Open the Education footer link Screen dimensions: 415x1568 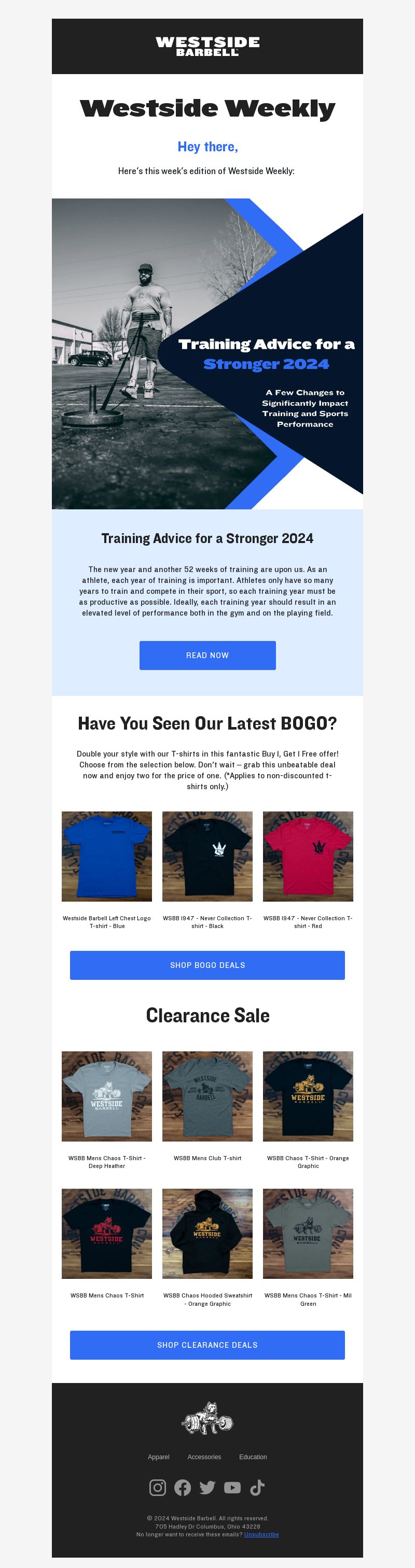click(253, 1457)
